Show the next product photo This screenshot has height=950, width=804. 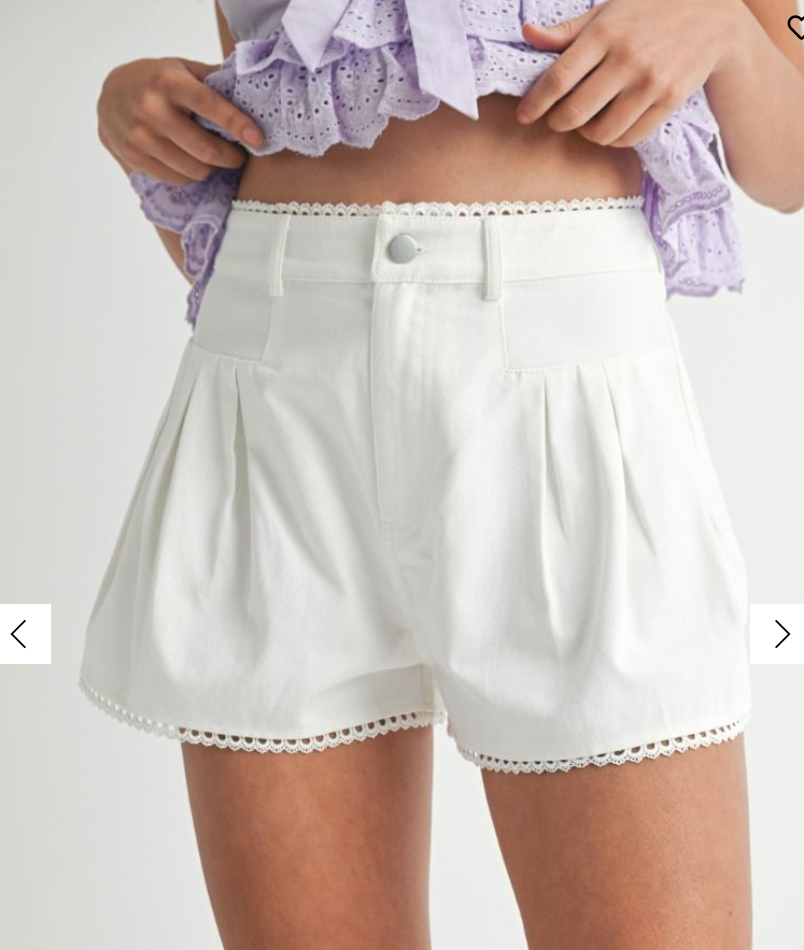click(x=779, y=634)
